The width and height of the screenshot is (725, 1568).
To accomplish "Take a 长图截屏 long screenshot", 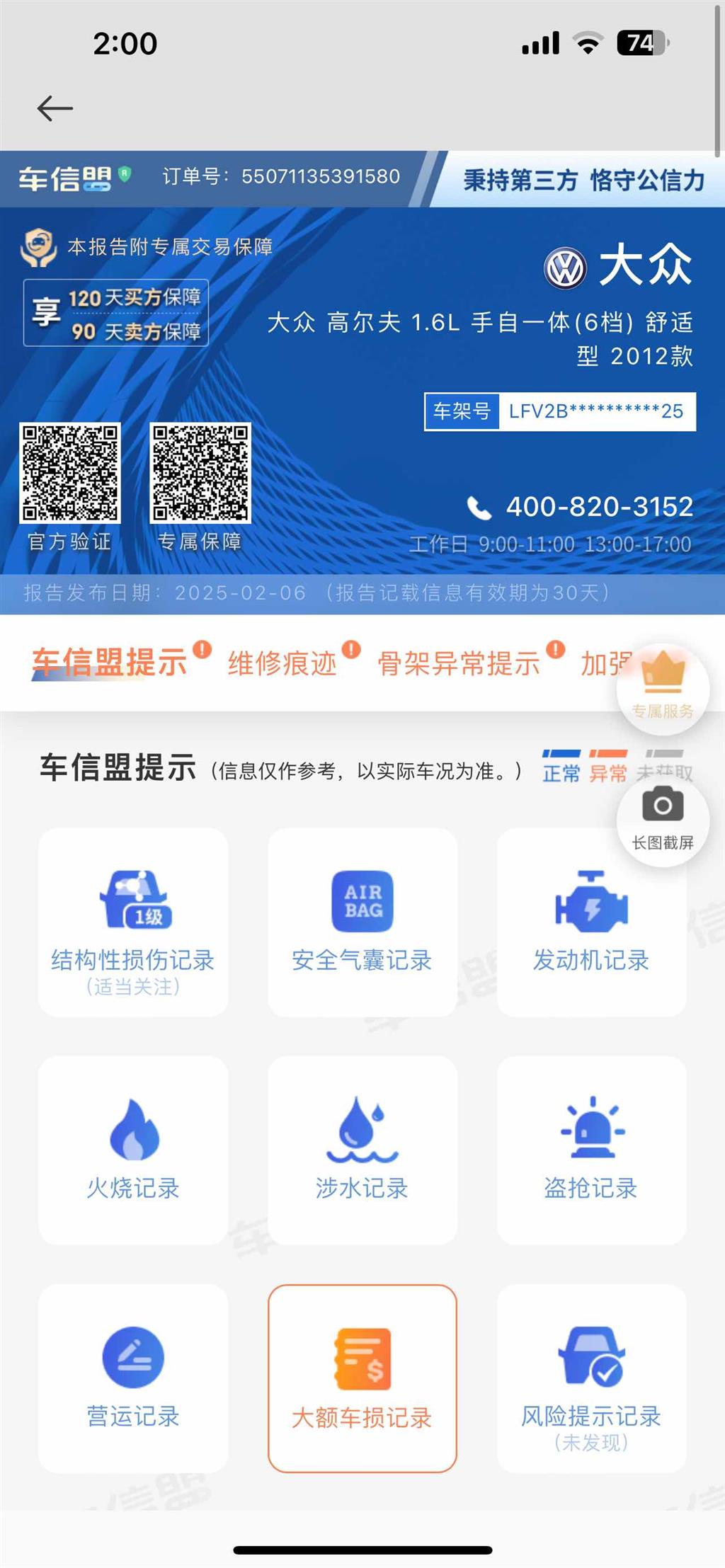I will click(663, 818).
